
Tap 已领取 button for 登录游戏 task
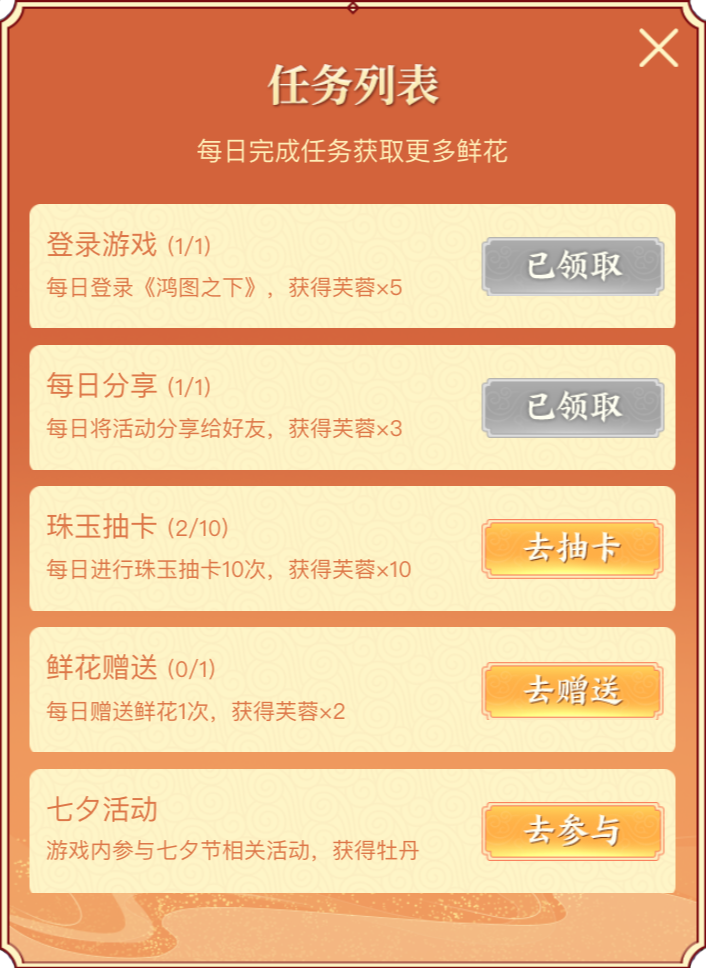click(x=573, y=266)
